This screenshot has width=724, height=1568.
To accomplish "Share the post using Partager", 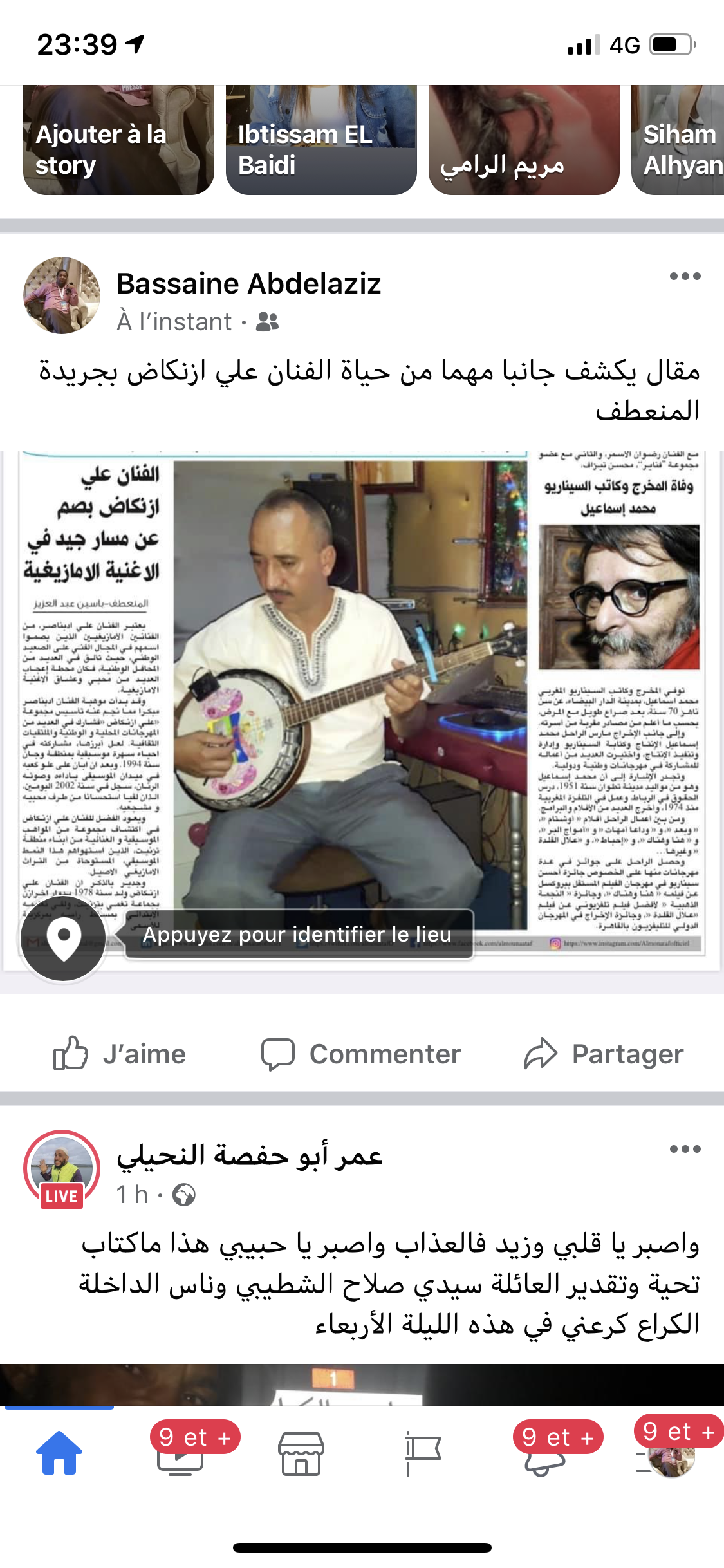I will click(x=603, y=1054).
